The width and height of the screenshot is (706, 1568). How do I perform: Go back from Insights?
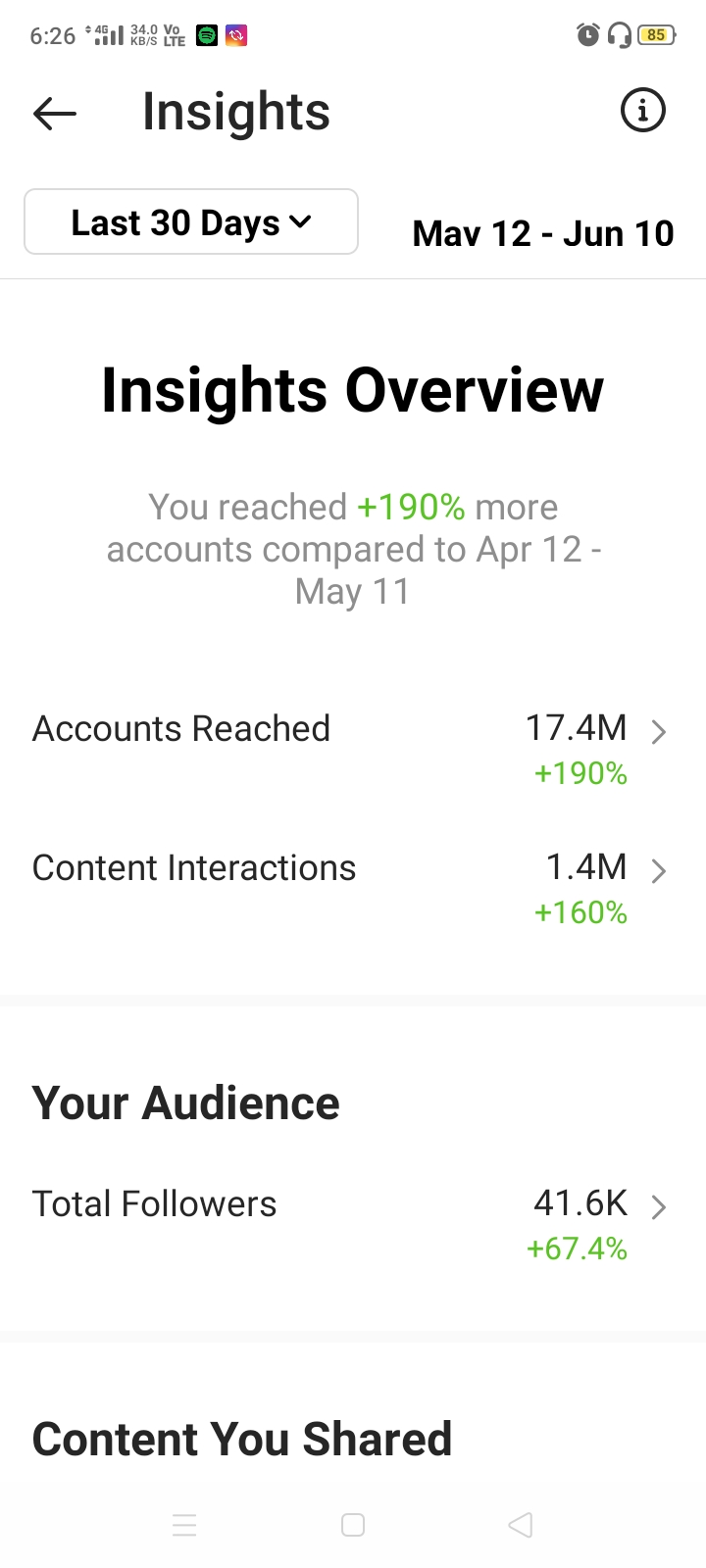[x=55, y=114]
